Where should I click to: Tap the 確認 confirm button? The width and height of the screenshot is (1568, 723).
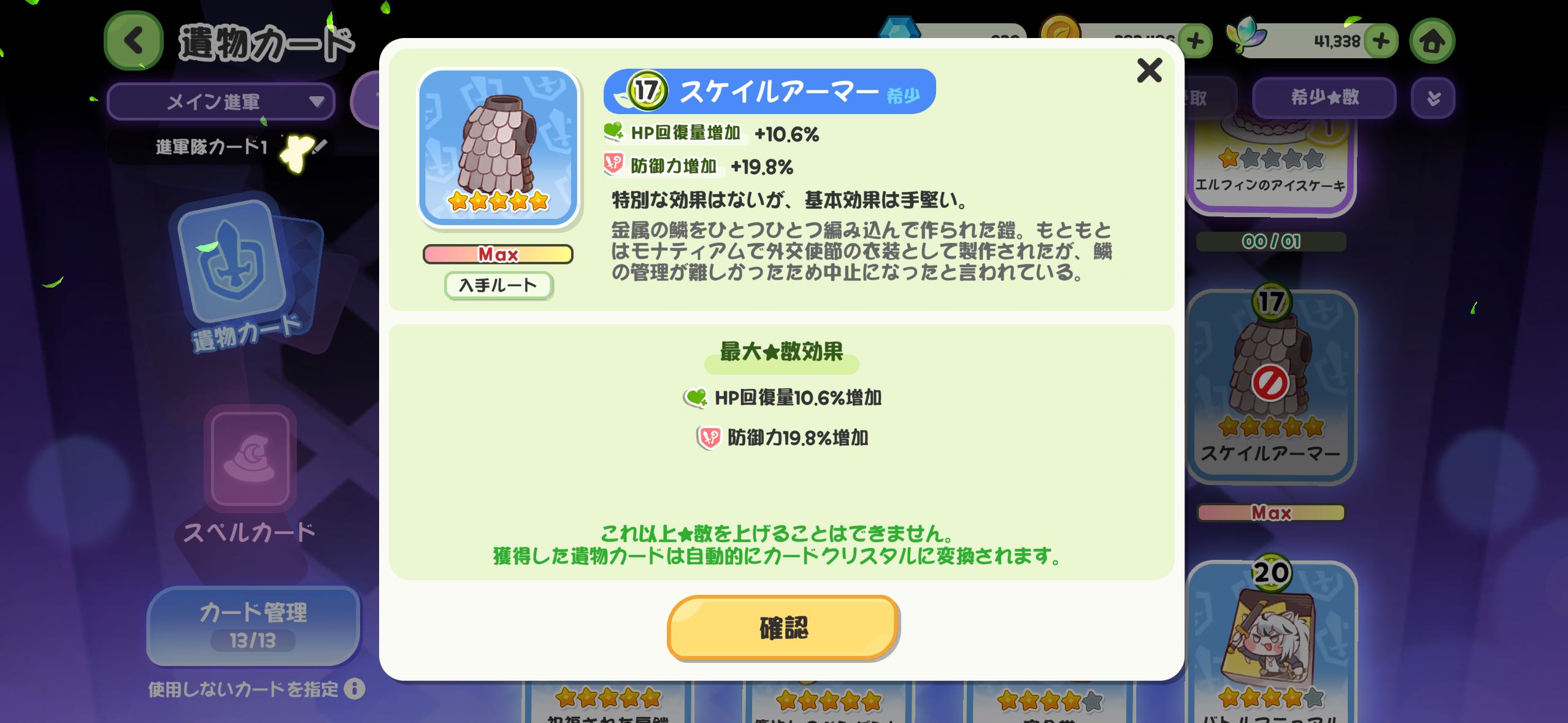[783, 627]
